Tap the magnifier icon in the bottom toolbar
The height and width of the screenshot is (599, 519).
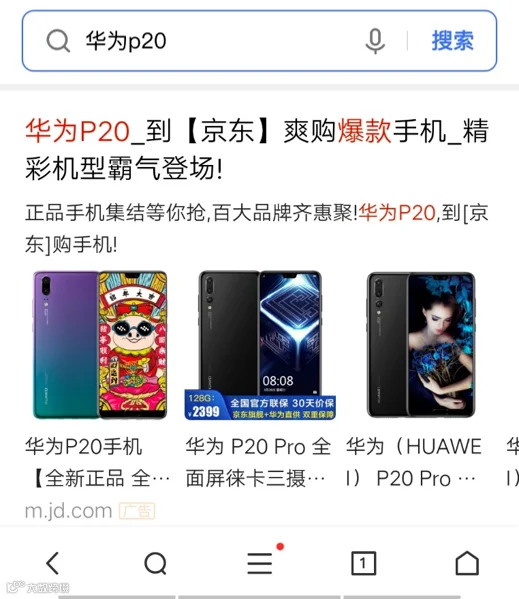pos(156,563)
